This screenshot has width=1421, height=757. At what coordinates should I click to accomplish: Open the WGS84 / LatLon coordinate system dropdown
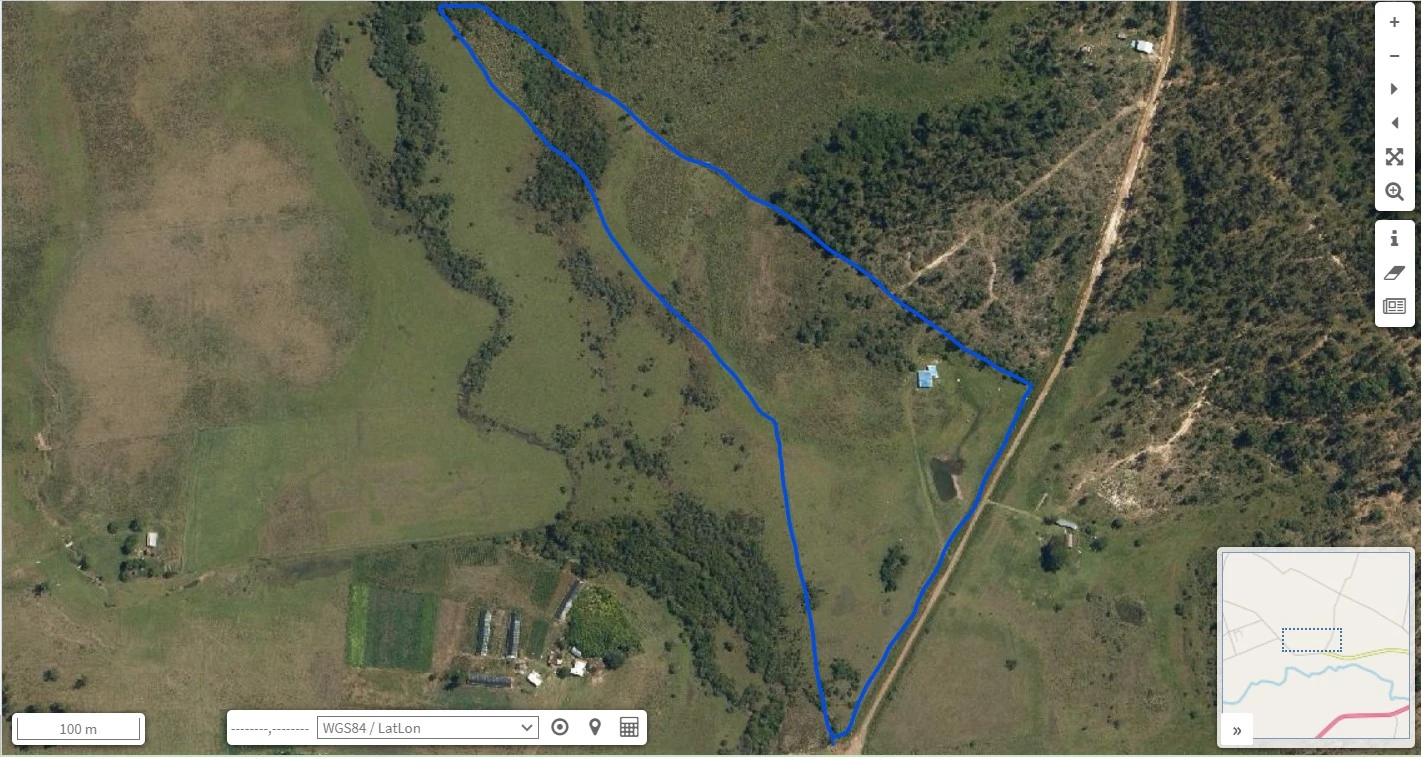427,728
